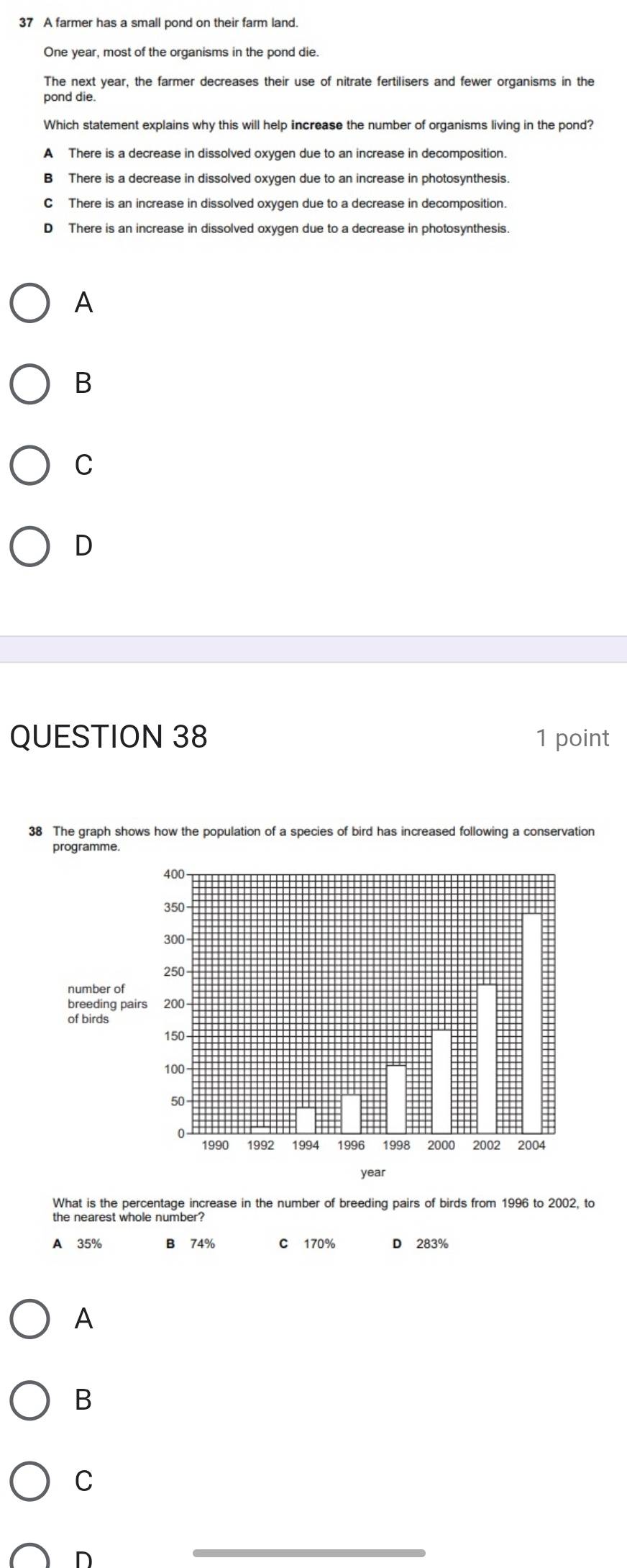Select answer A for question 37
Screen dimensions: 627x1568
(x=30, y=304)
